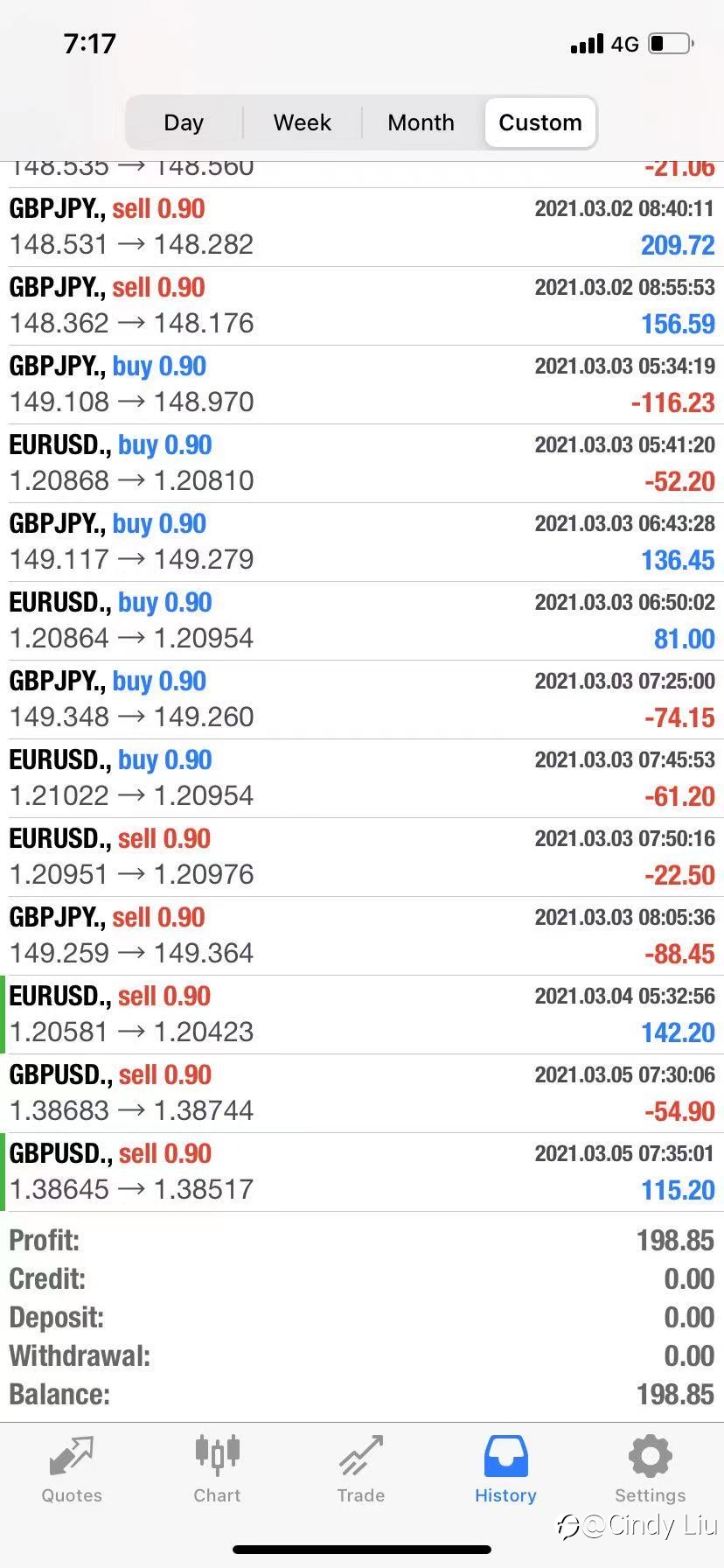Image resolution: width=724 pixels, height=1568 pixels.
Task: Tap the History tab
Action: pyautogui.click(x=505, y=1470)
